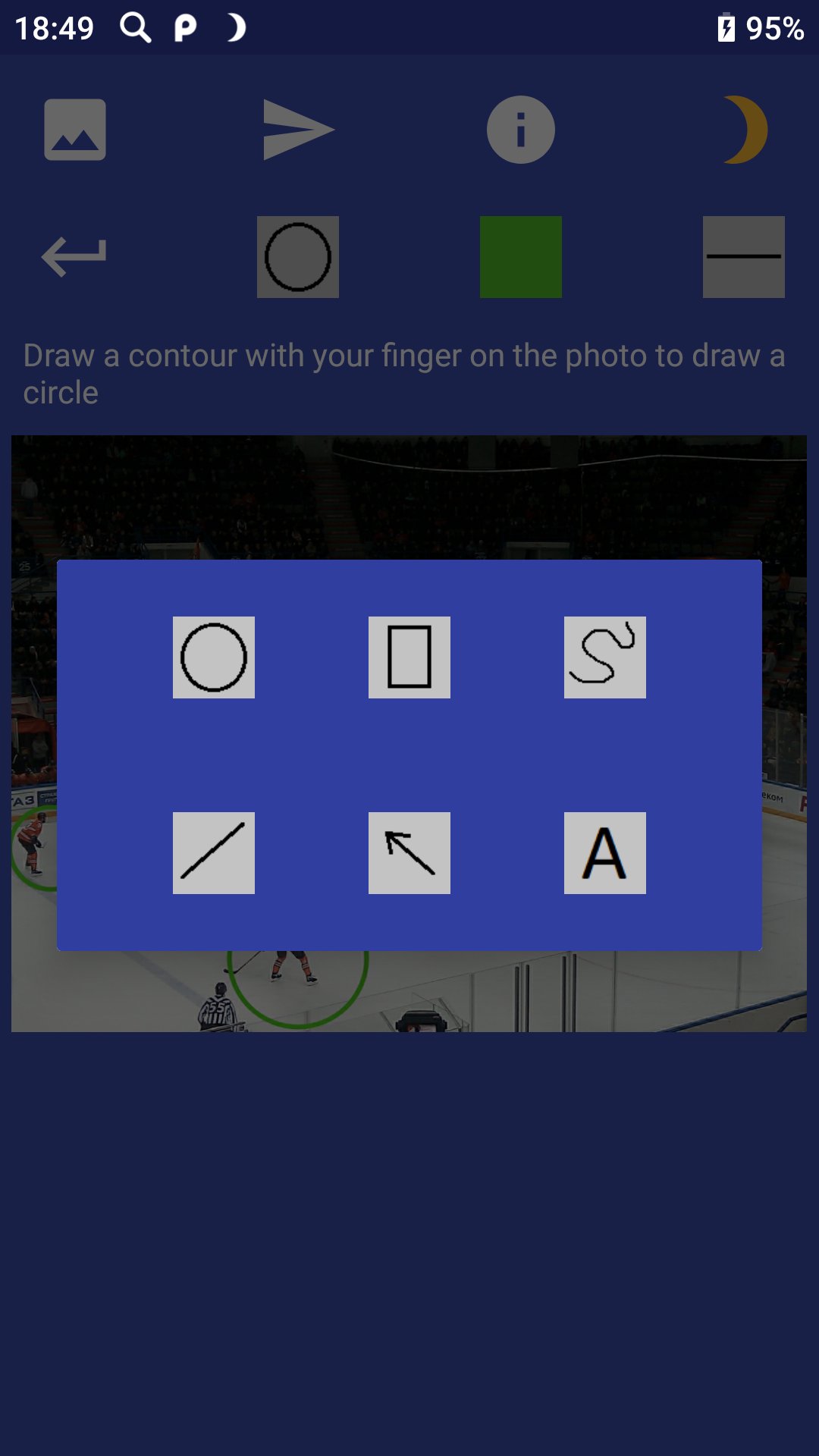
Task: Tap the current shape circle in toolbar
Action: [x=298, y=257]
